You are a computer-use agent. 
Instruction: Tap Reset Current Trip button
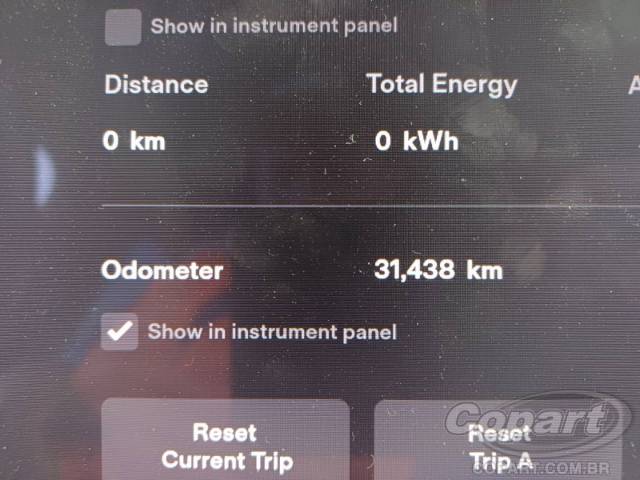click(226, 445)
